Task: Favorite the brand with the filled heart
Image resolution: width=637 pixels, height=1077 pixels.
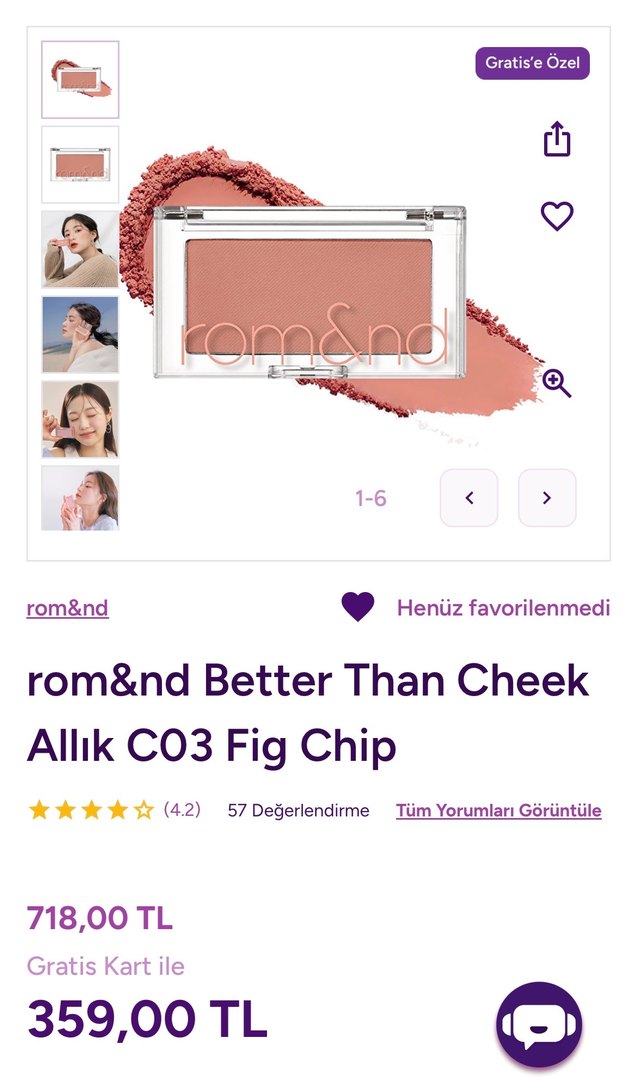Action: click(x=358, y=607)
